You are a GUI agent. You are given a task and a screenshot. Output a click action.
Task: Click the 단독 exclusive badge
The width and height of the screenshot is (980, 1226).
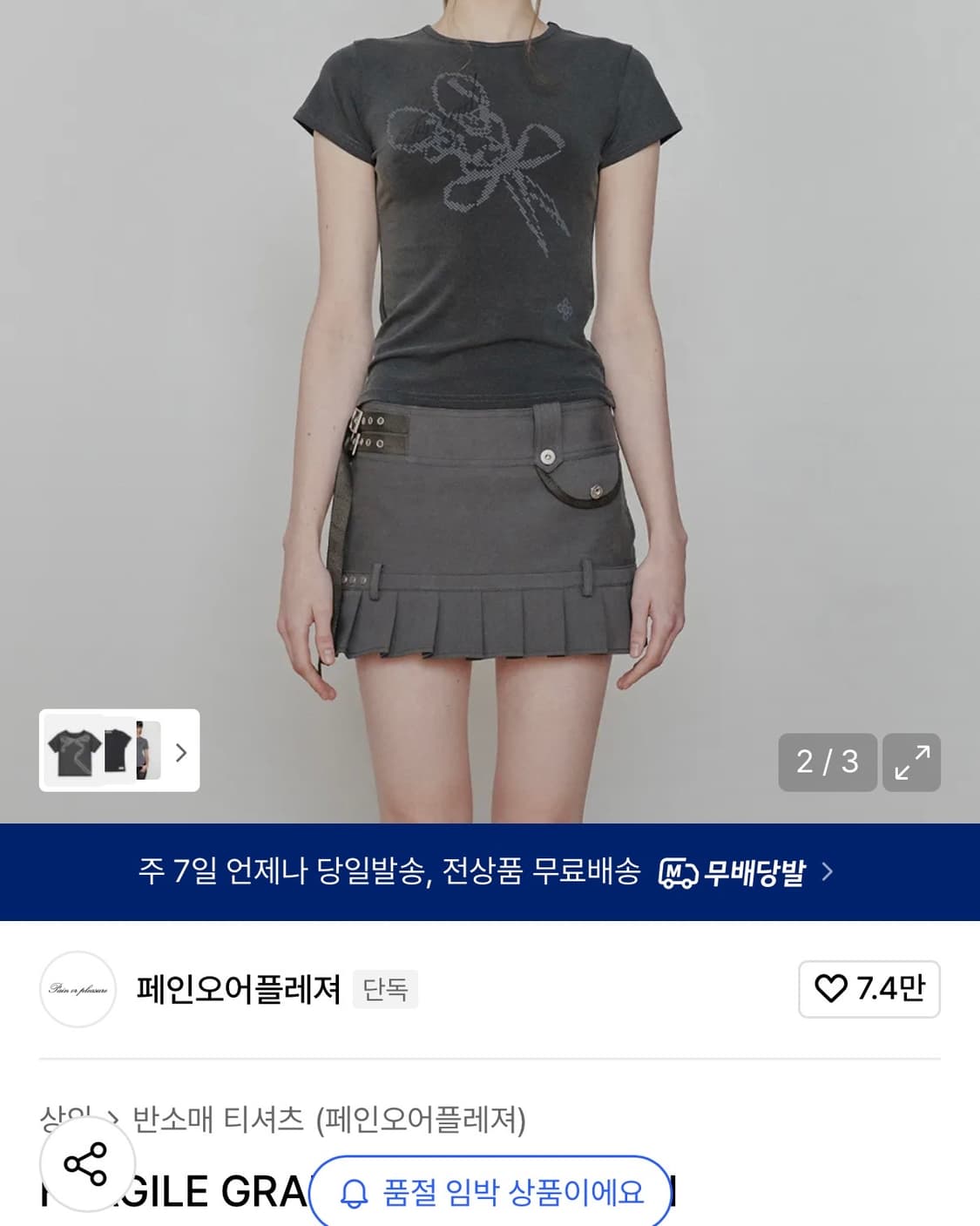[384, 991]
